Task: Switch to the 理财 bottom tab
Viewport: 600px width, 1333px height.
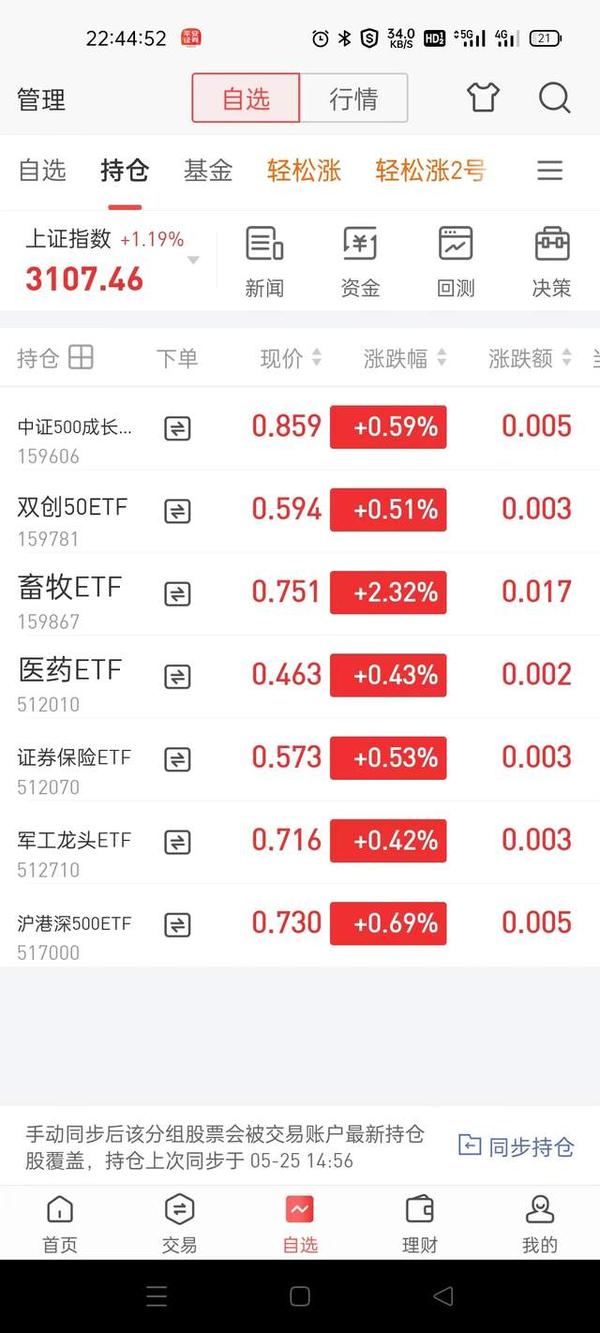Action: tap(420, 1223)
